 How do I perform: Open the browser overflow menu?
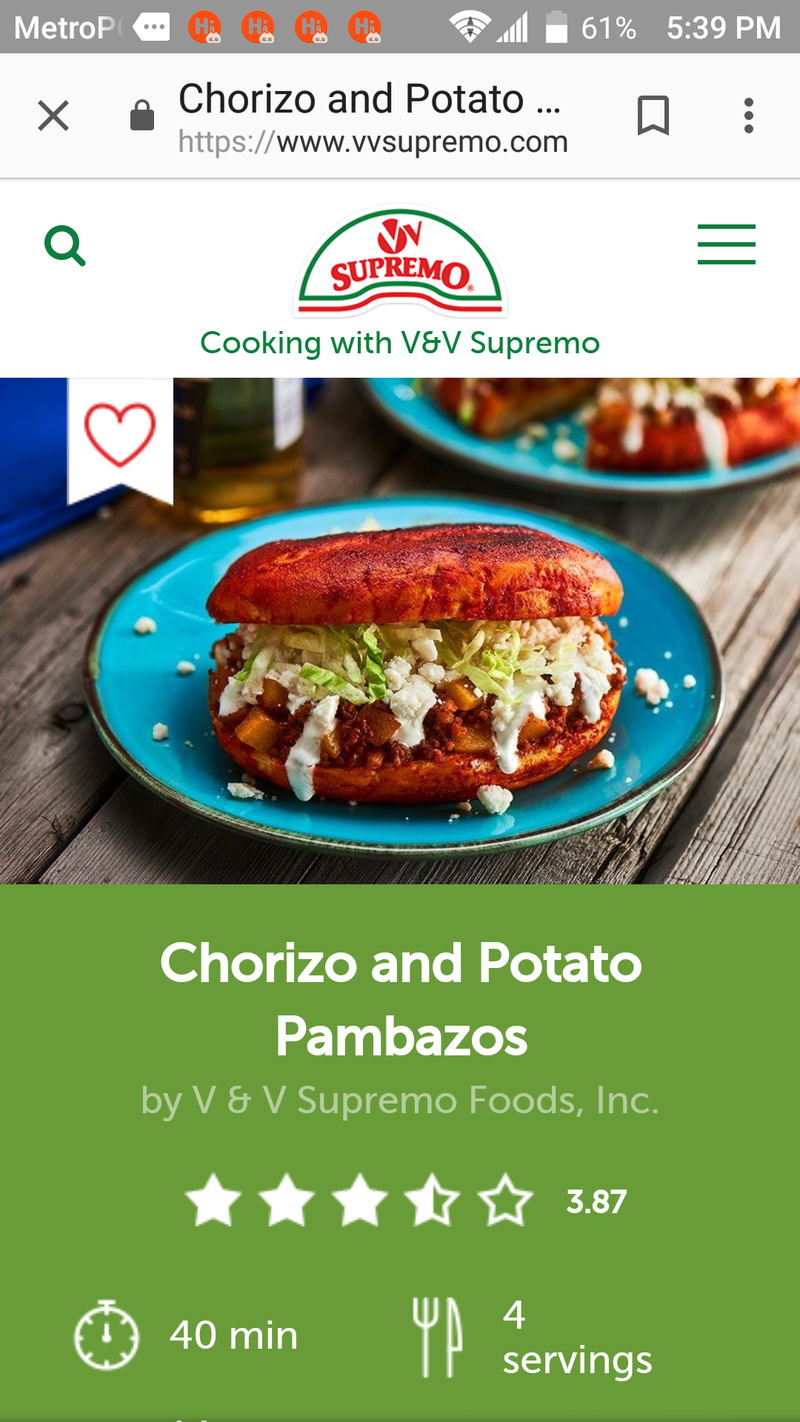748,117
